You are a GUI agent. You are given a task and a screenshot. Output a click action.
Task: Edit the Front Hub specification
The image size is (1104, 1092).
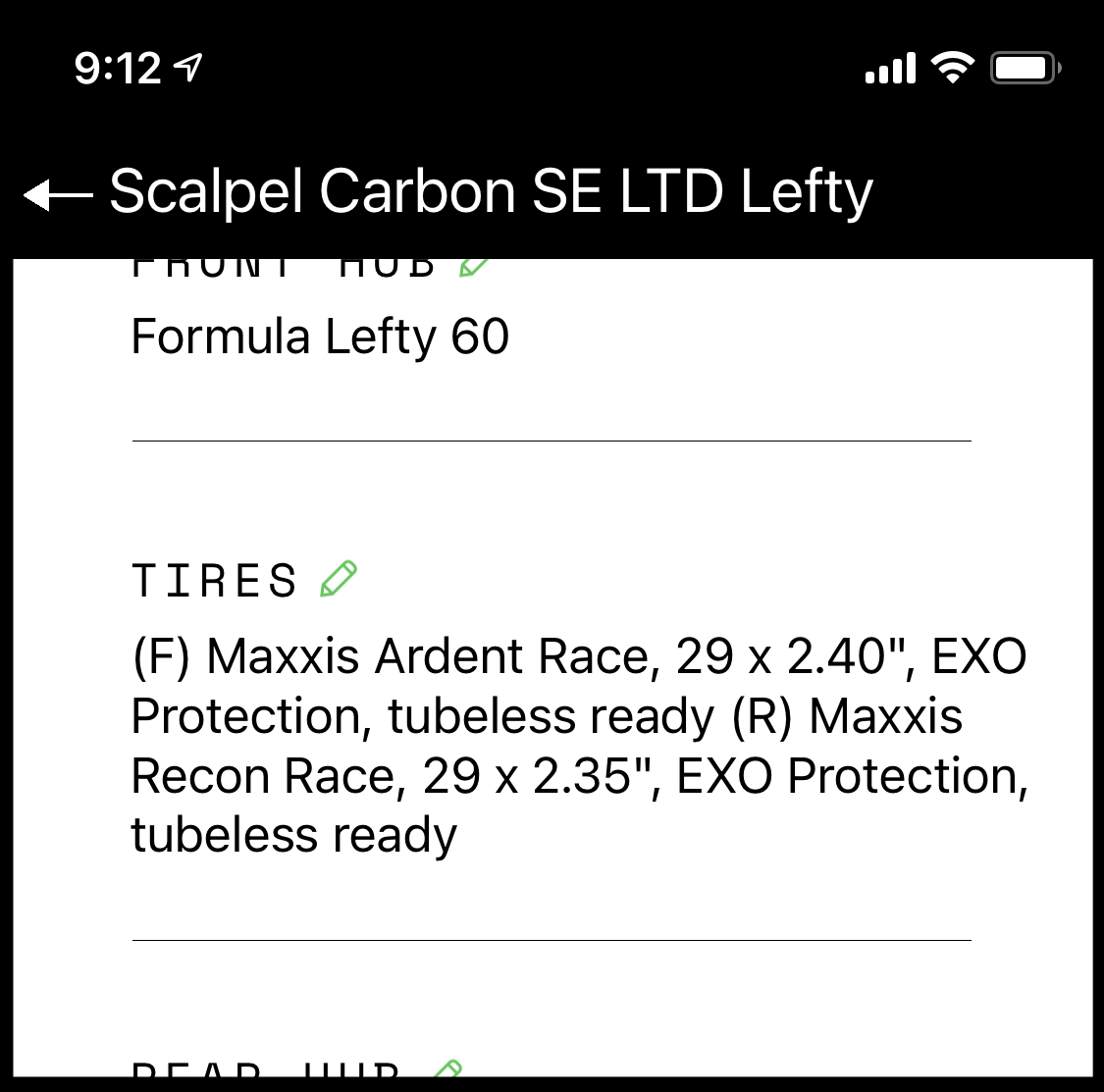tap(474, 266)
